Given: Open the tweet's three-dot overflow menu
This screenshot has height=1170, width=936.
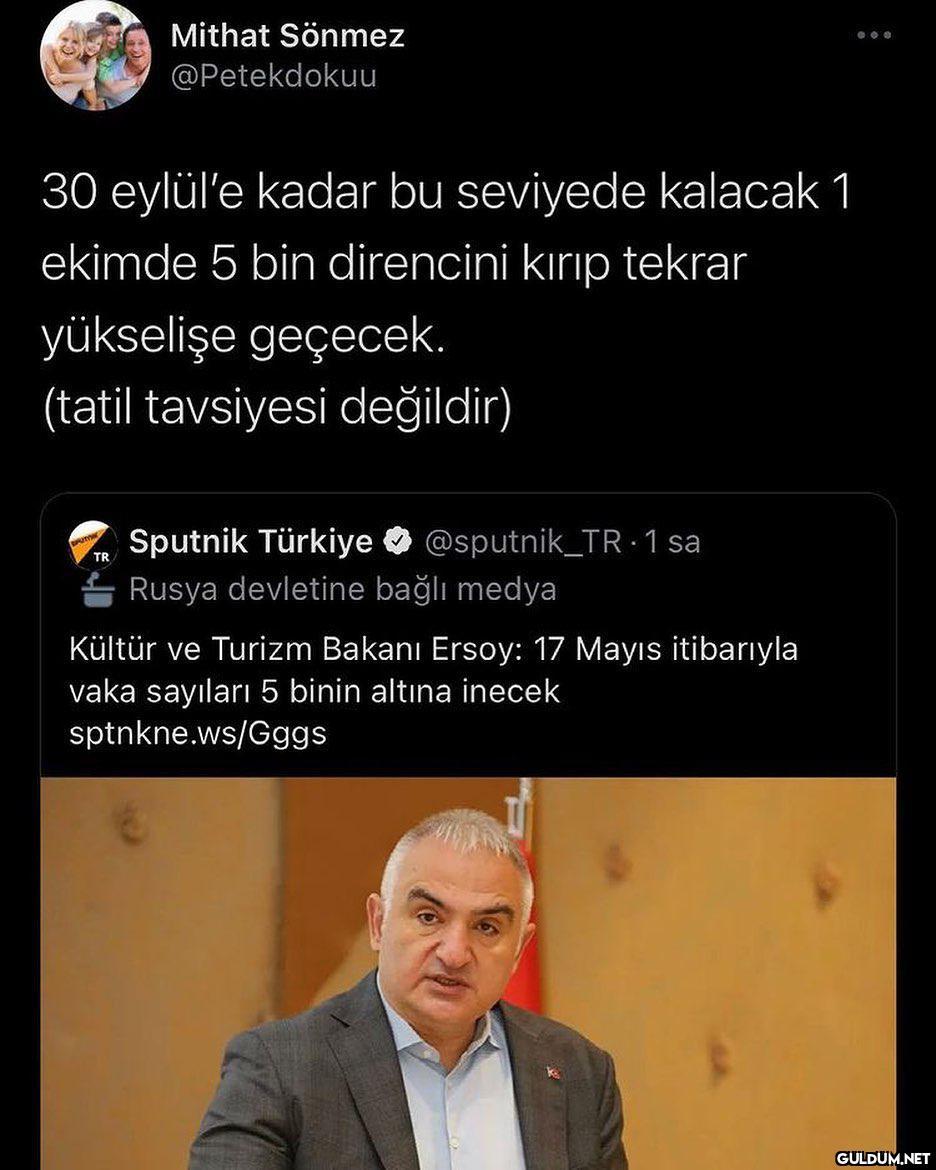Looking at the screenshot, I should (873, 35).
